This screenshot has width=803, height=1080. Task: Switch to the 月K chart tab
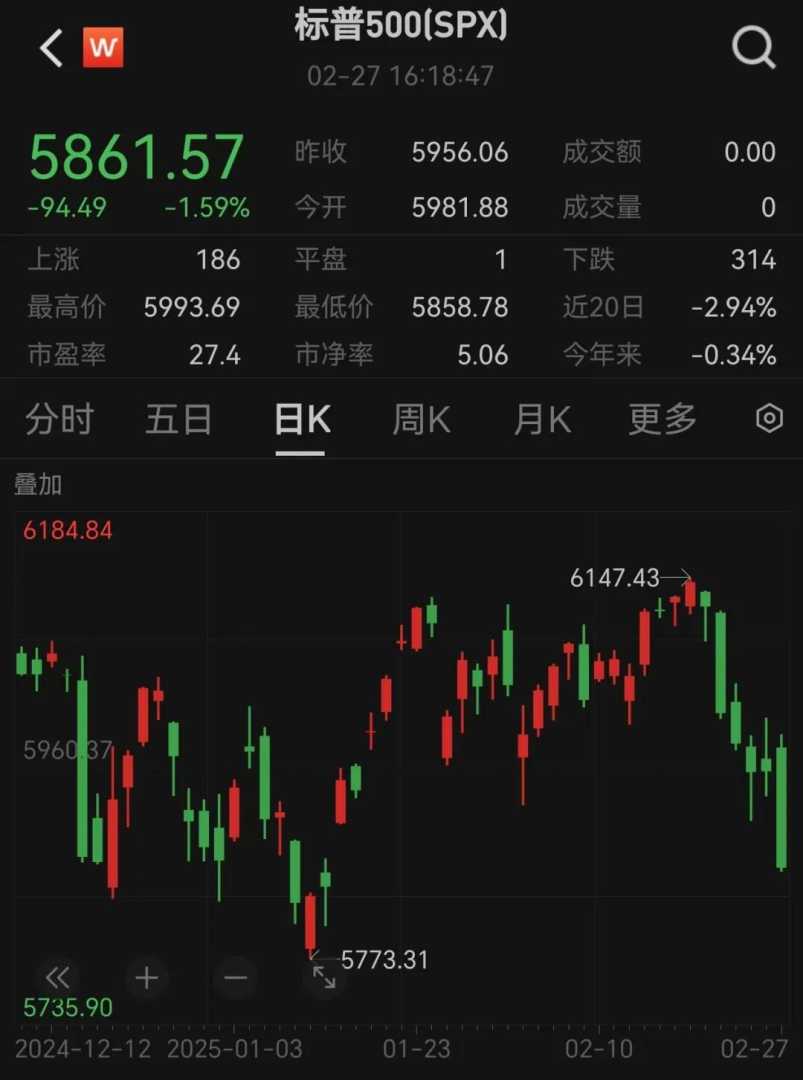coord(542,420)
